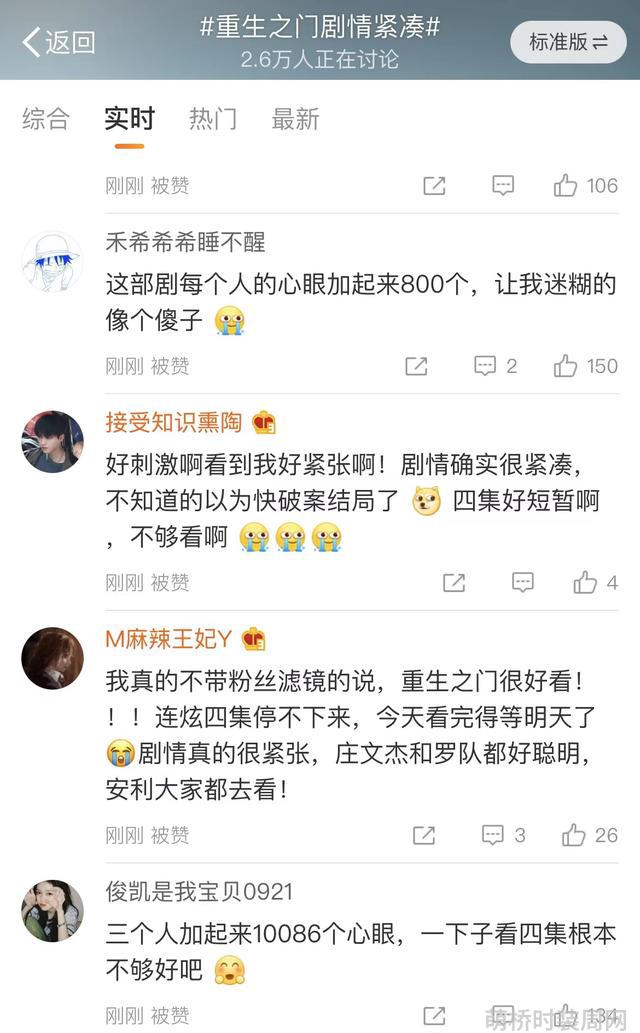Repost 接受知识熏陶's post
The height and width of the screenshot is (1033, 640).
click(453, 582)
